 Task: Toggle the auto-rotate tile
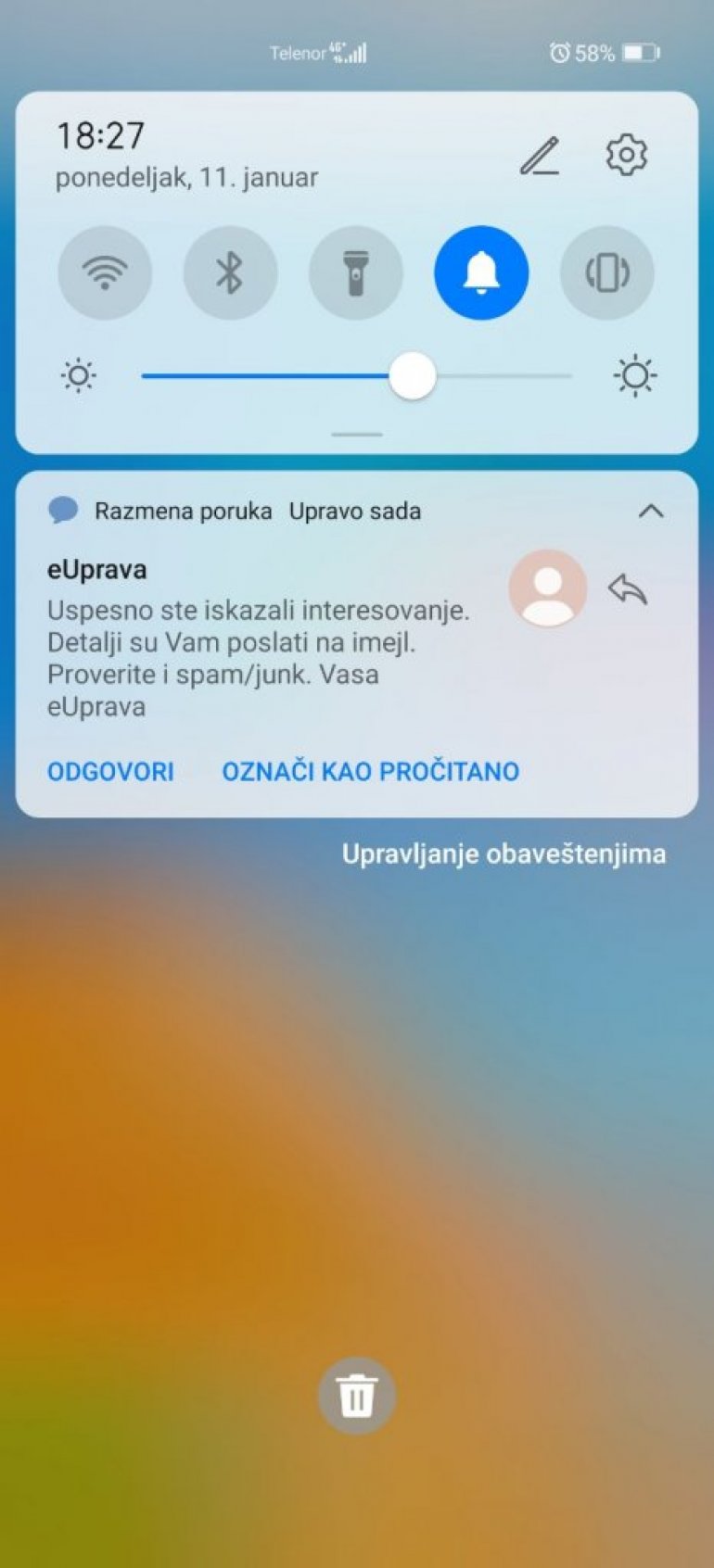606,272
